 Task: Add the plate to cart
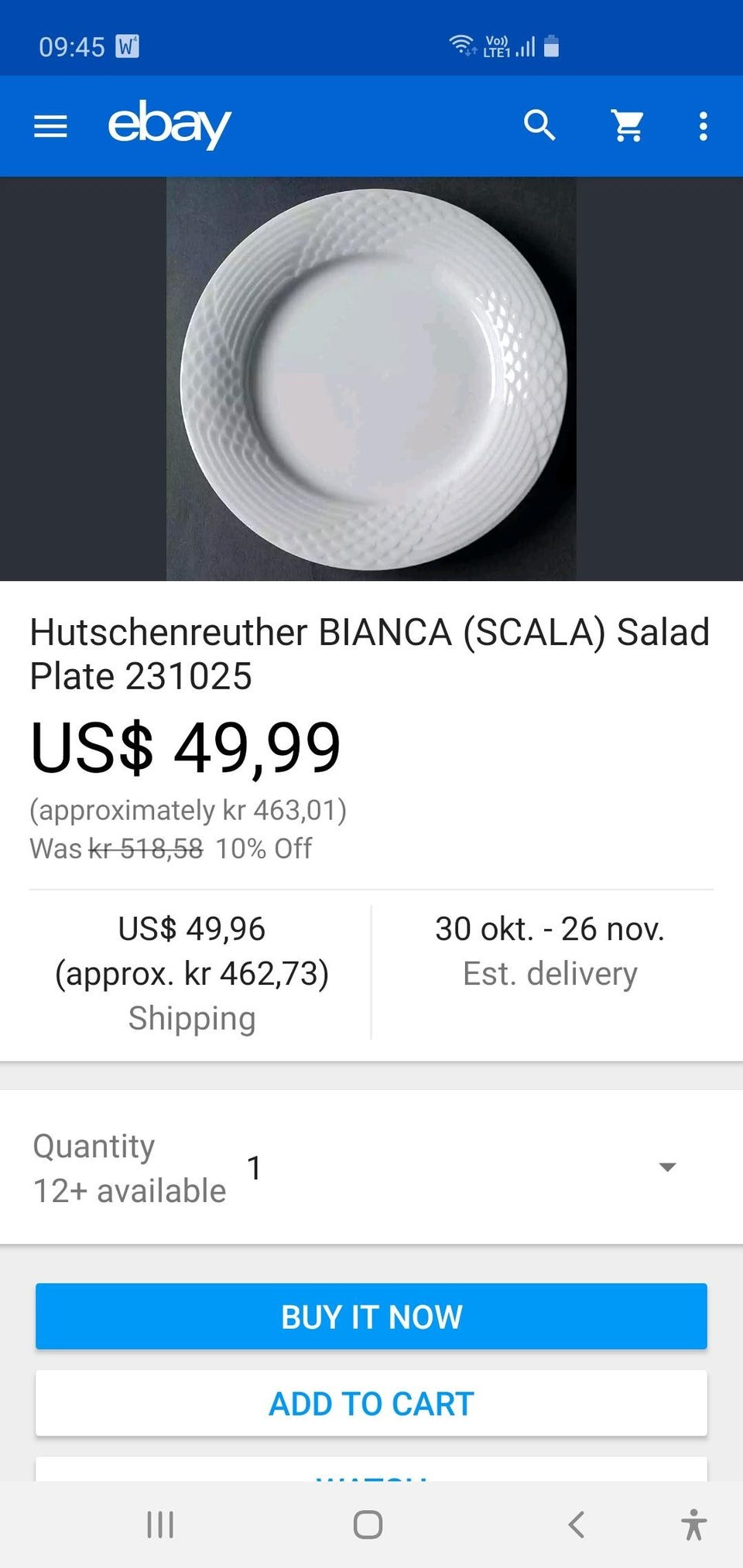pos(371,1403)
